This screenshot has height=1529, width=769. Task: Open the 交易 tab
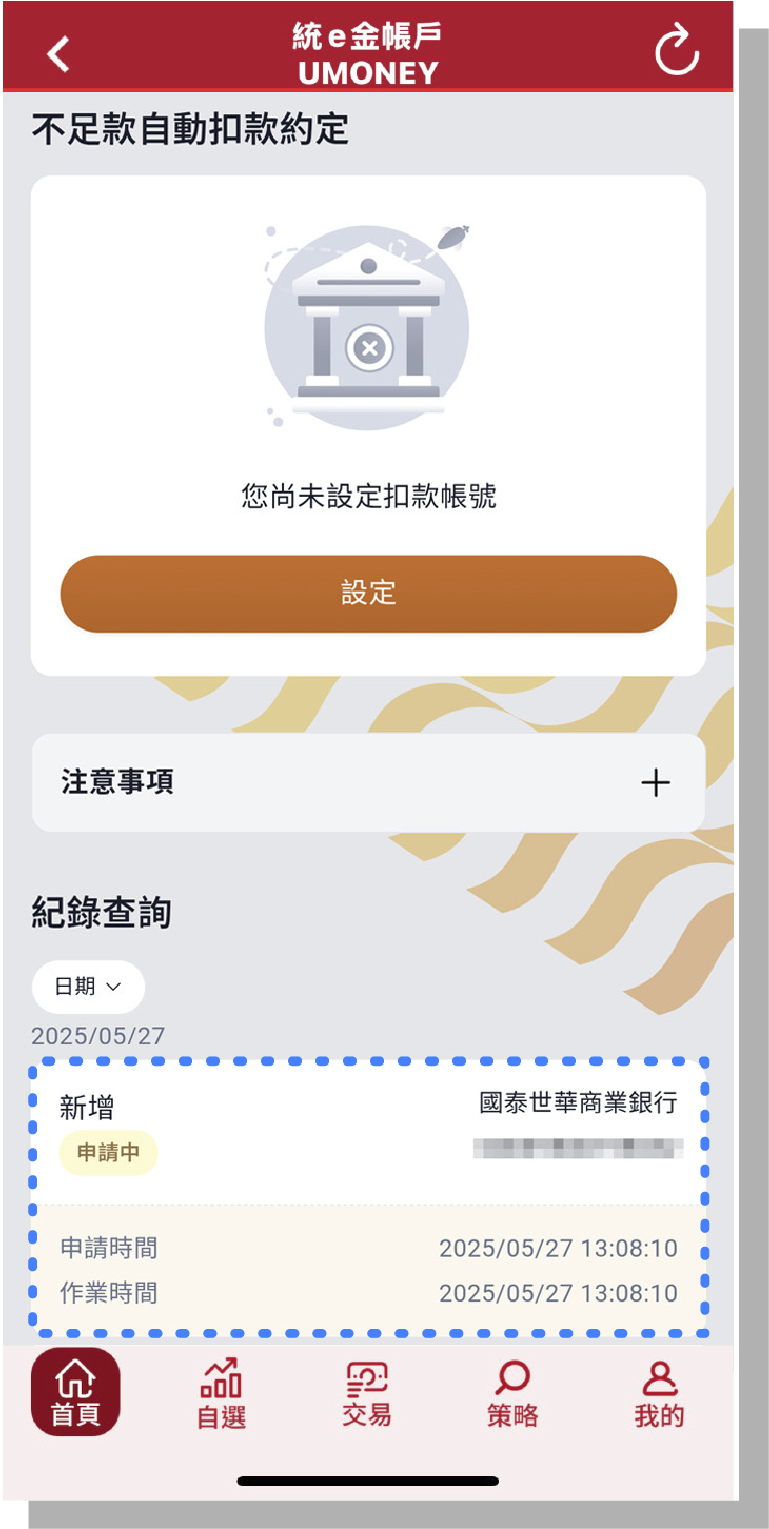tap(367, 1392)
